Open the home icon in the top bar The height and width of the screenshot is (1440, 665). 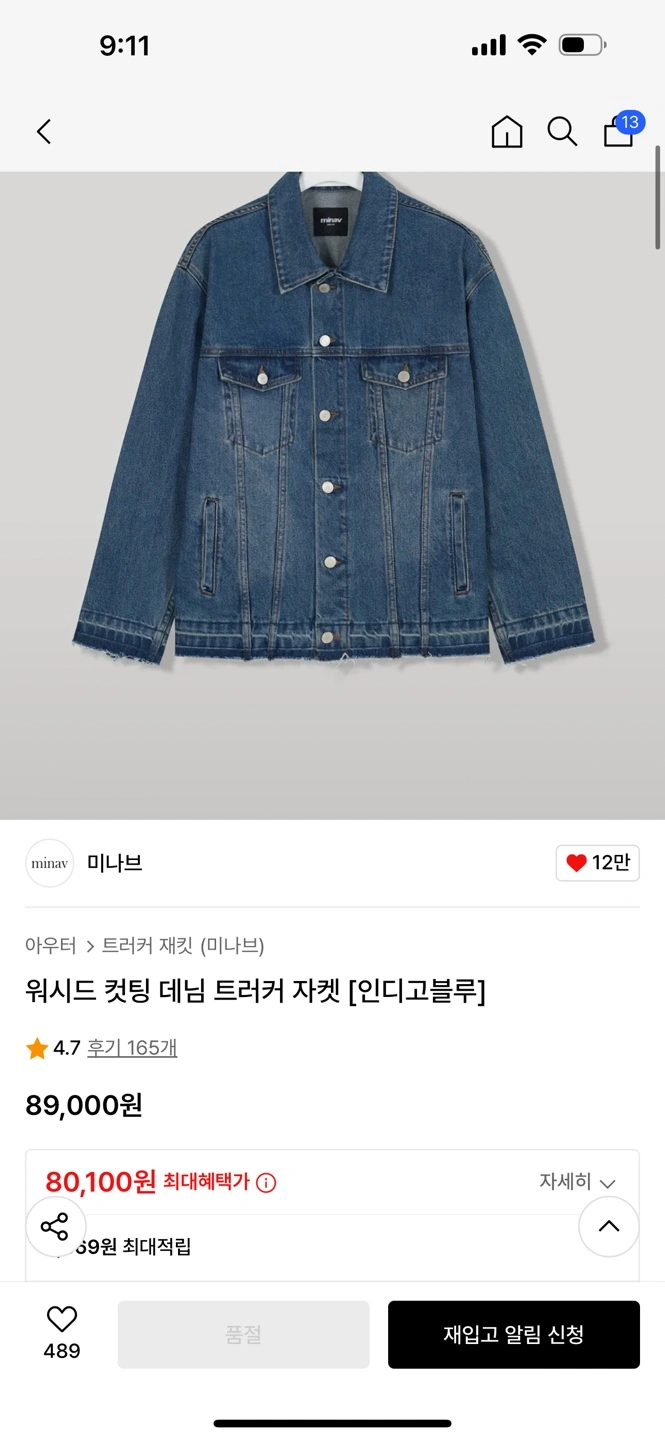click(507, 132)
